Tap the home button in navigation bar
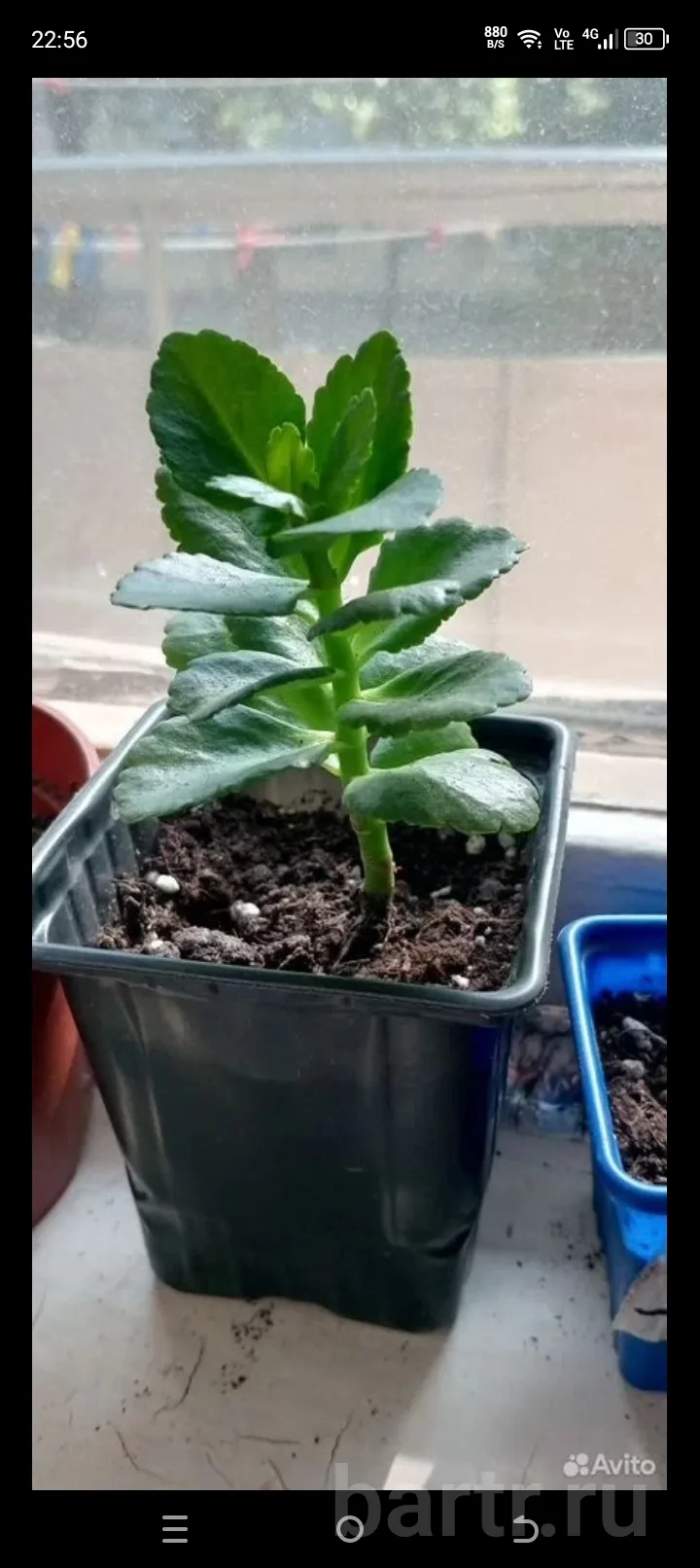Screen dimensions: 700x1568 350,1529
